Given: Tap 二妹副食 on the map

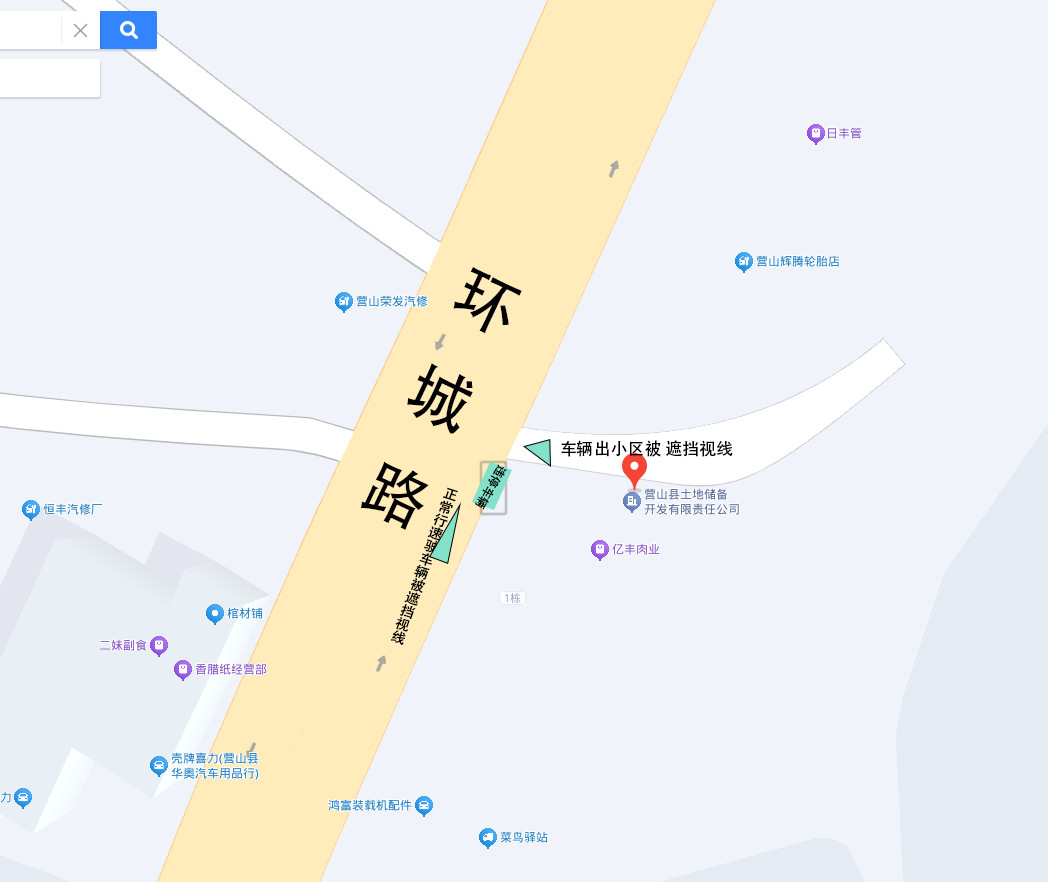Looking at the screenshot, I should (x=159, y=646).
